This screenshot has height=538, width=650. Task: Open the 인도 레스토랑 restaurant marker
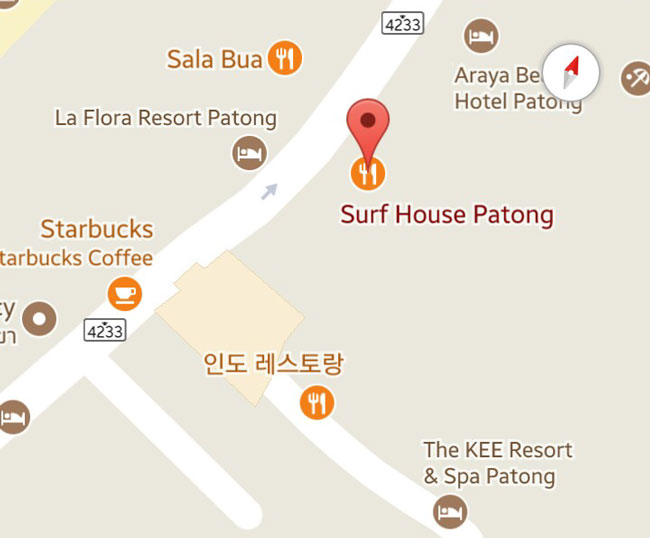pos(317,403)
